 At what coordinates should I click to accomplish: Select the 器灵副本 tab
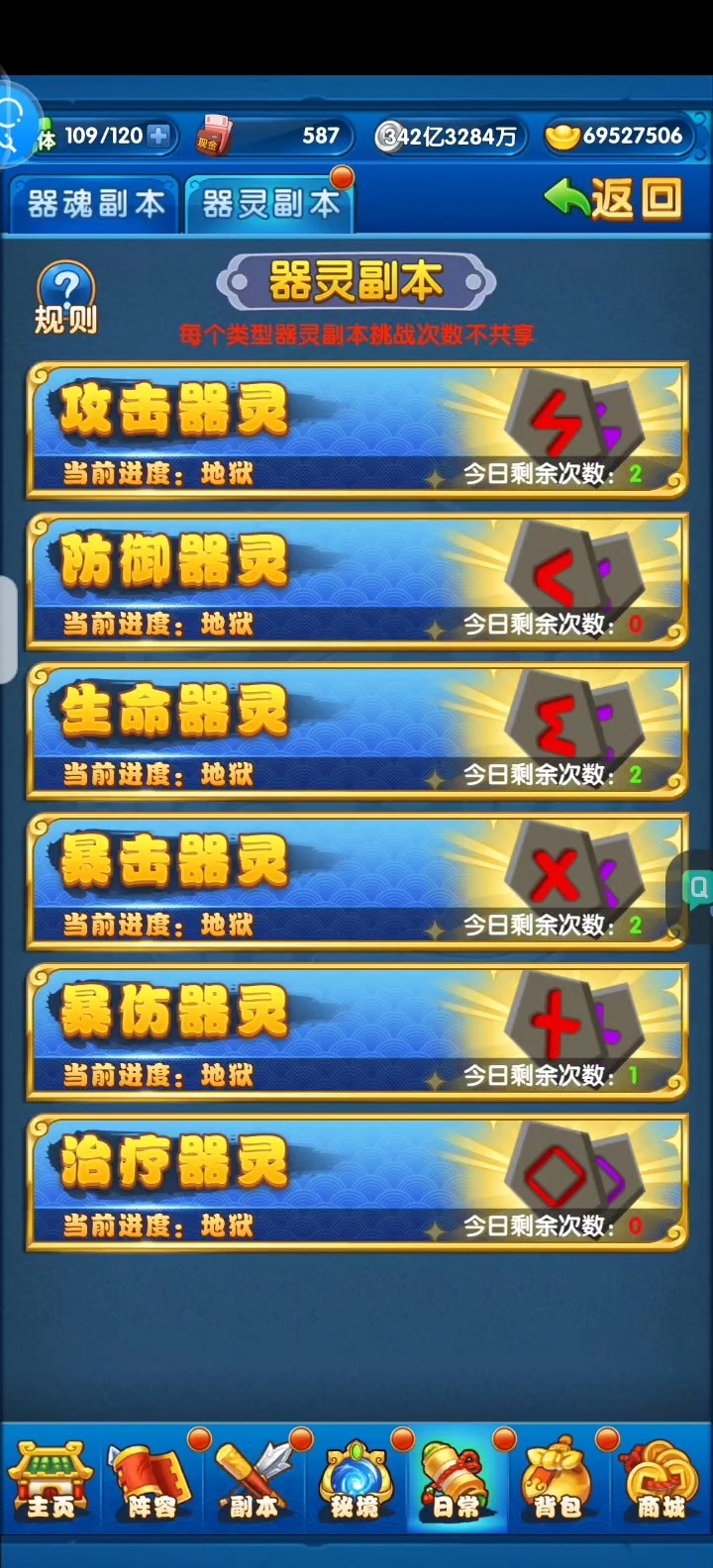[x=269, y=205]
